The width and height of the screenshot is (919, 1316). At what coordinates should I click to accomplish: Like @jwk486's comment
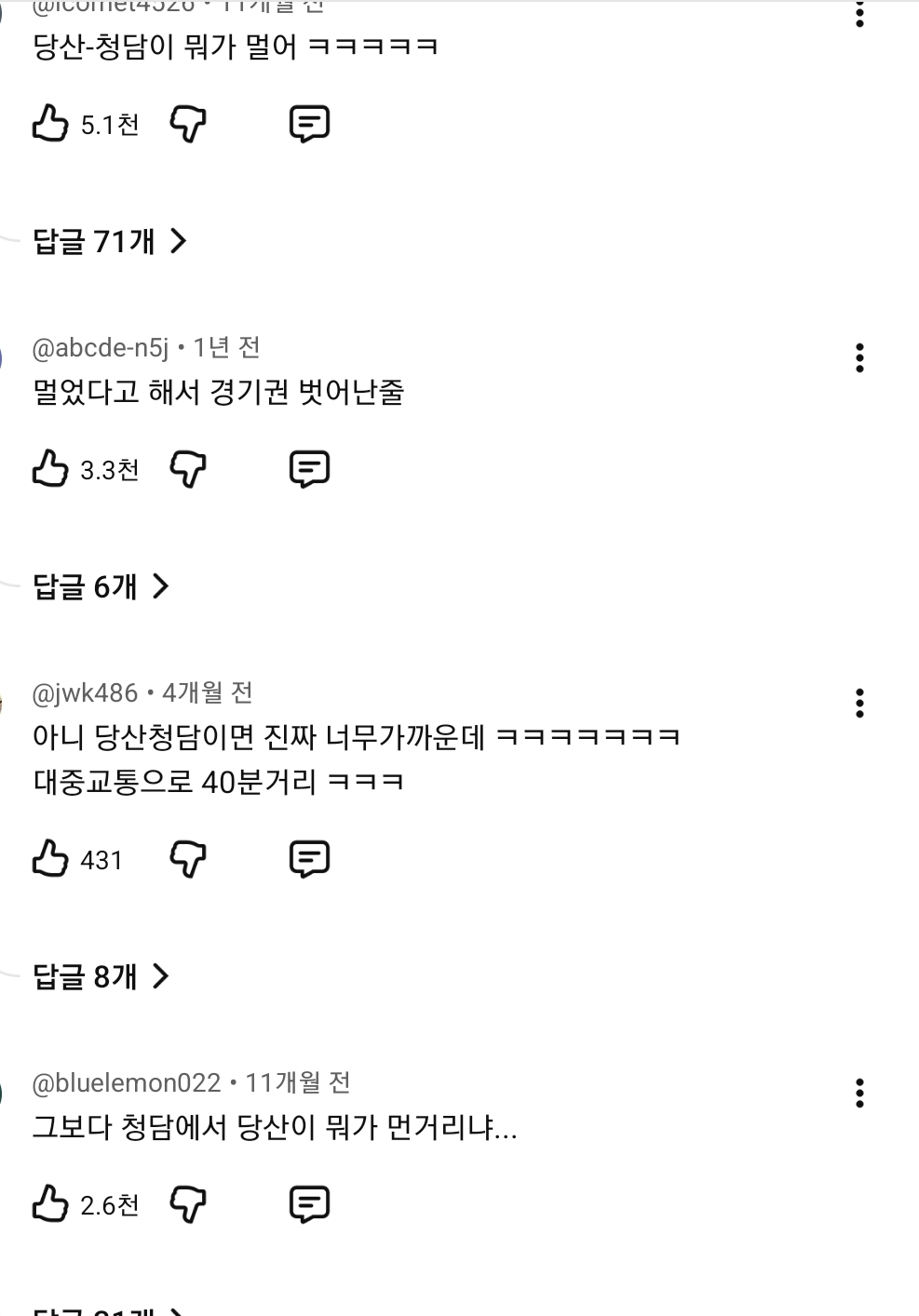tap(50, 858)
